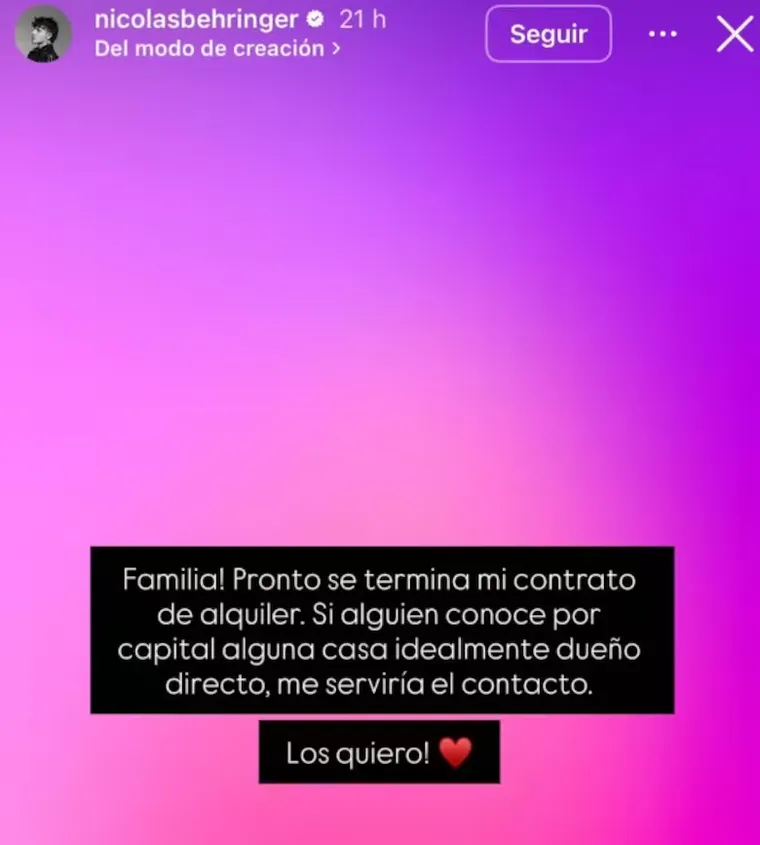
Task: Open nicolasbehringer's profile avatar
Action: (x=42, y=33)
